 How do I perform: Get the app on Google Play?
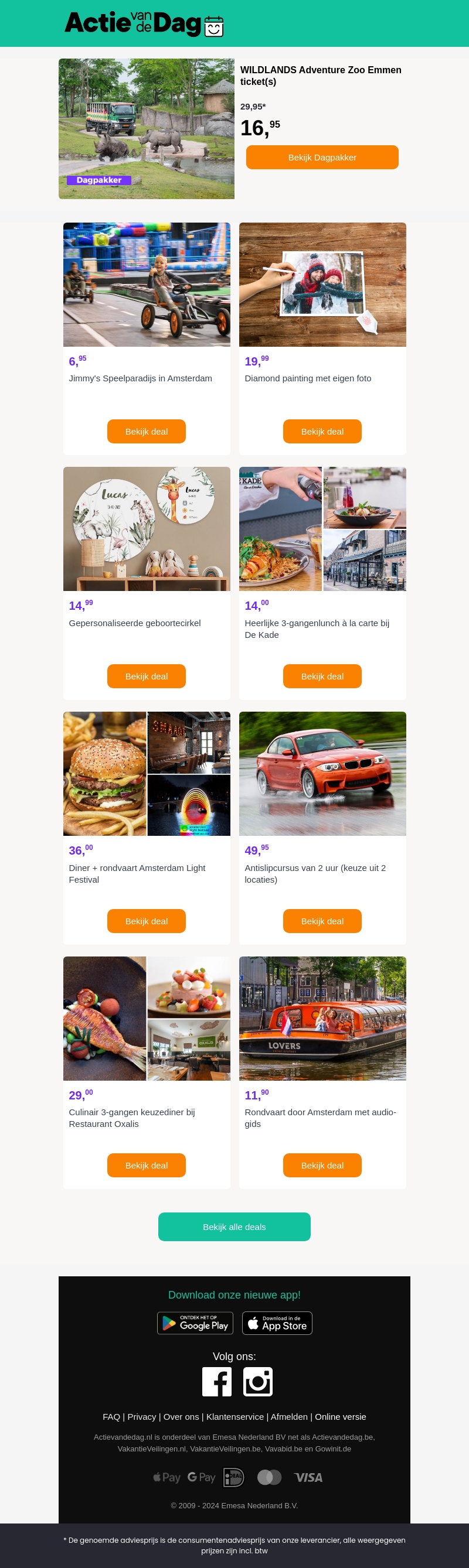point(195,1323)
